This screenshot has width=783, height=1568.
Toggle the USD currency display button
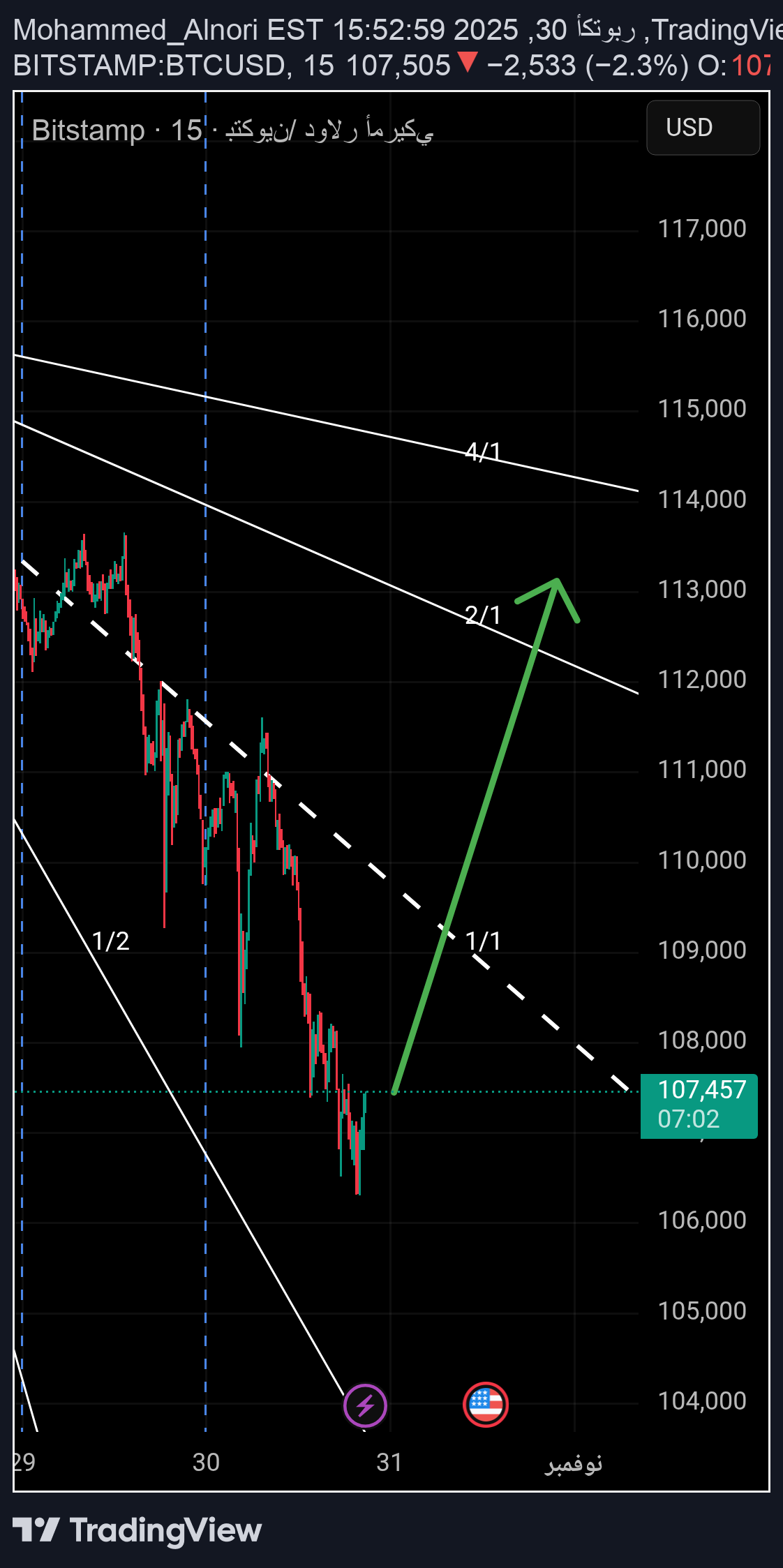coord(703,126)
